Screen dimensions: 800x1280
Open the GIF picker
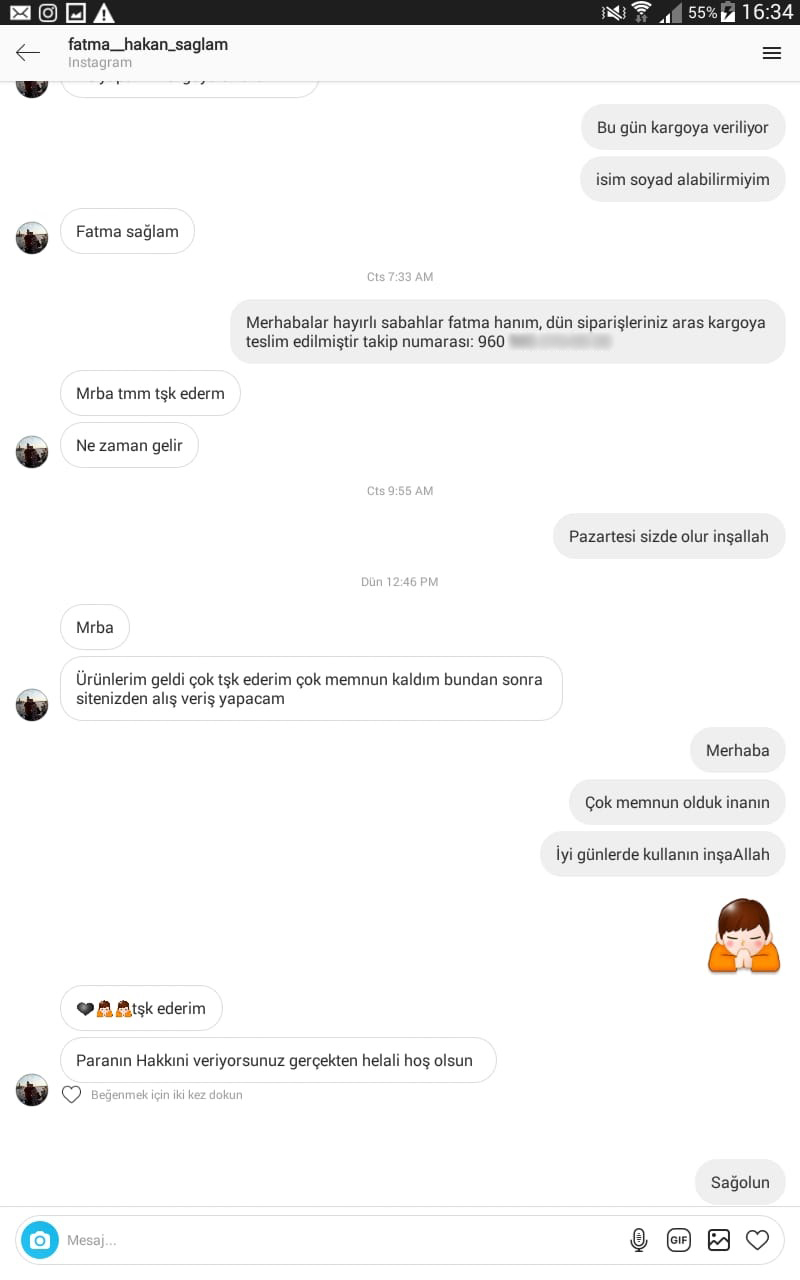[679, 1240]
